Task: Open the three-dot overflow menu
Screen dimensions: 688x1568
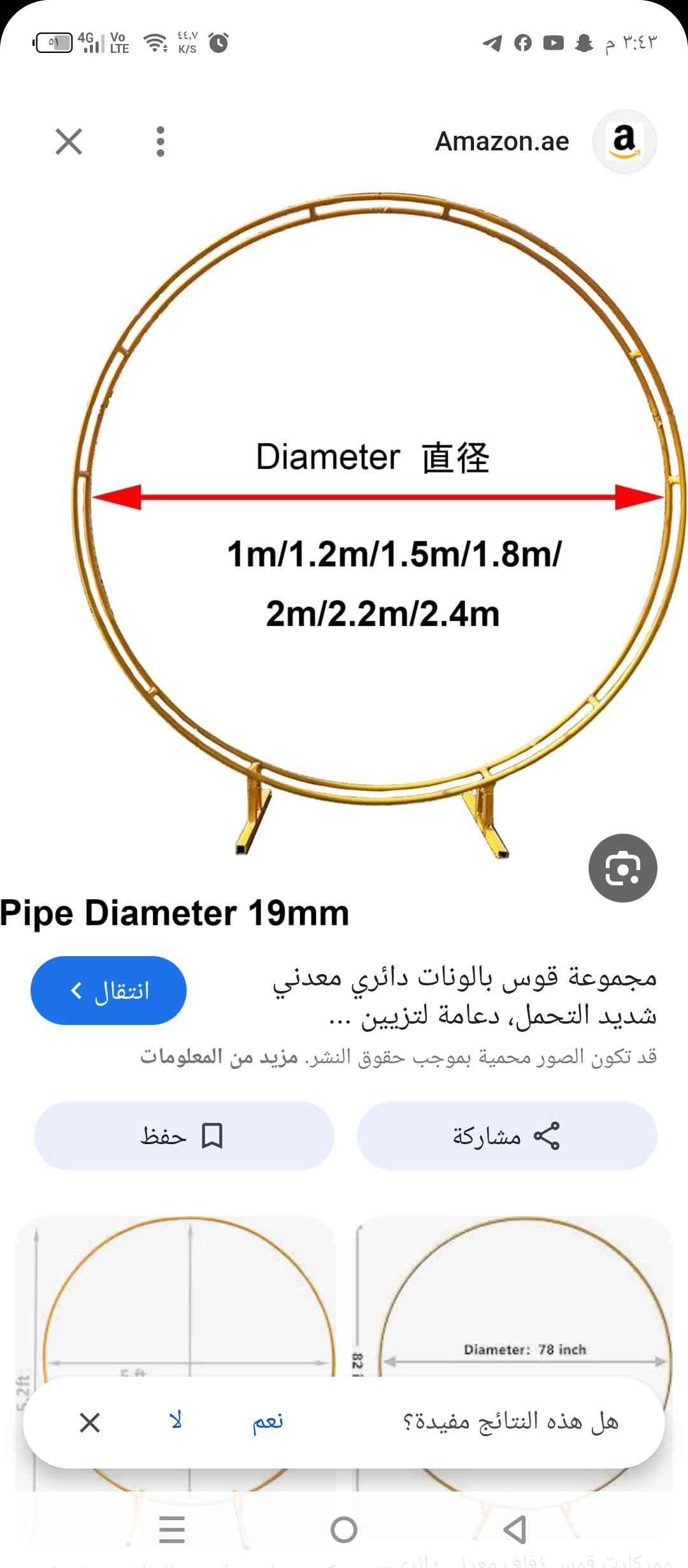Action: click(161, 142)
